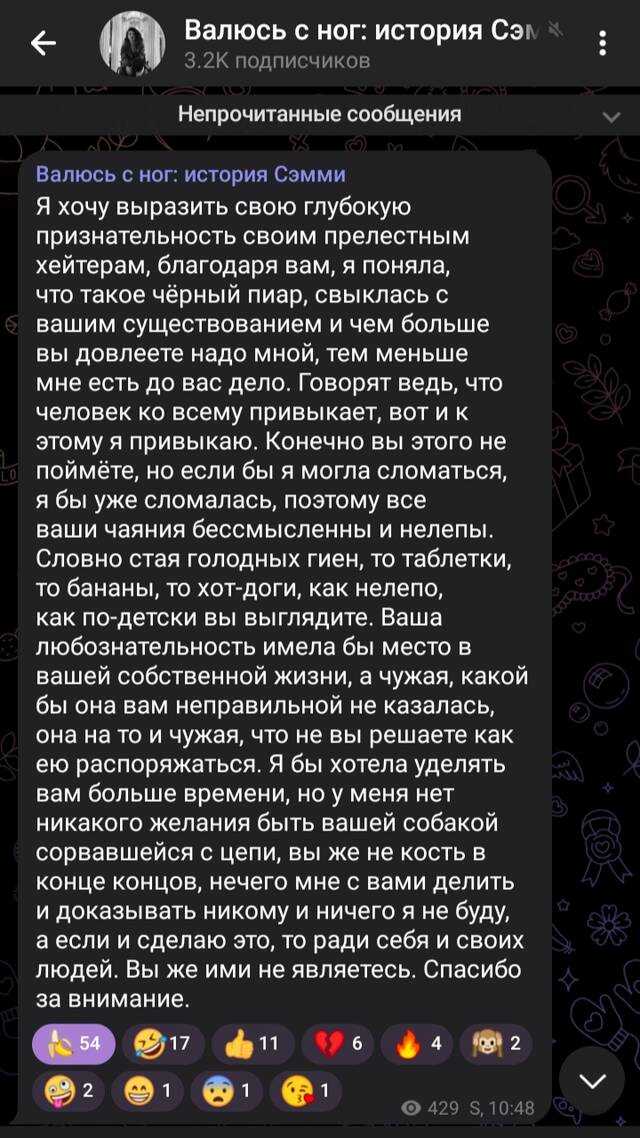React with thumbs up showing 11
Image resolution: width=640 pixels, height=1138 pixels.
tap(253, 1044)
